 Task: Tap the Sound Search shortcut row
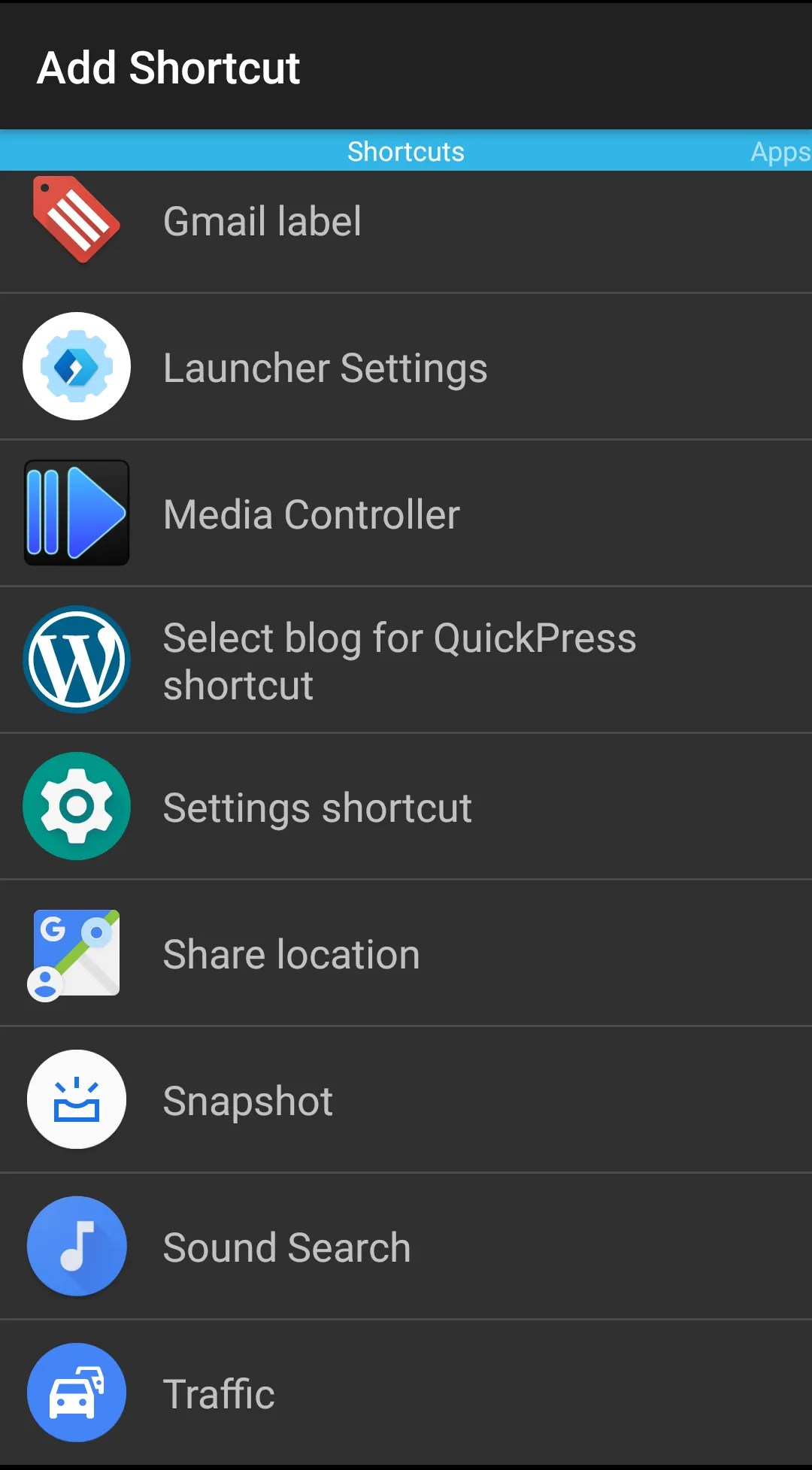click(x=406, y=1246)
